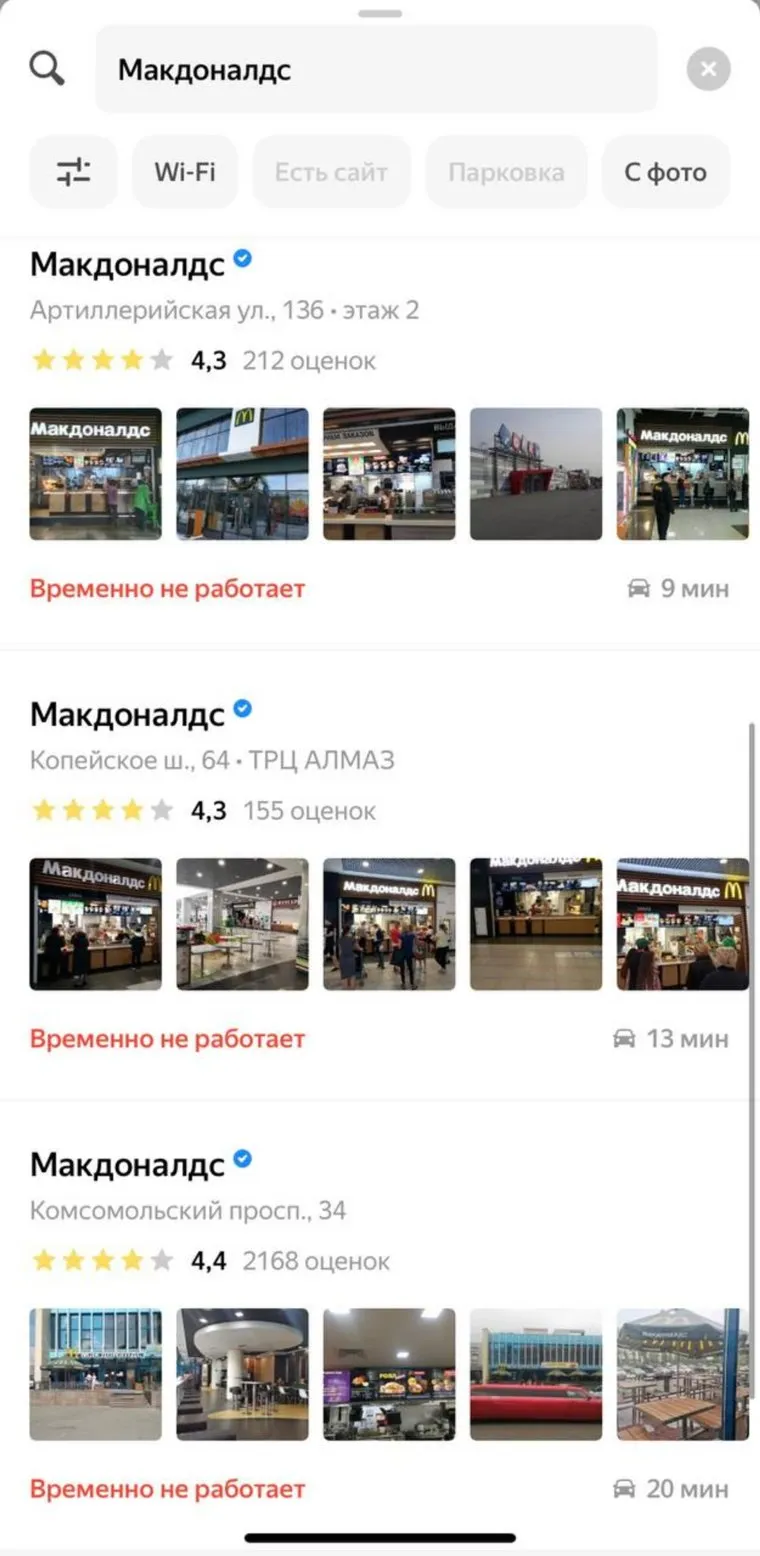This screenshot has width=760, height=1556.
Task: View first photo of ТРЦ АЛМАЗ location
Action: tap(95, 924)
